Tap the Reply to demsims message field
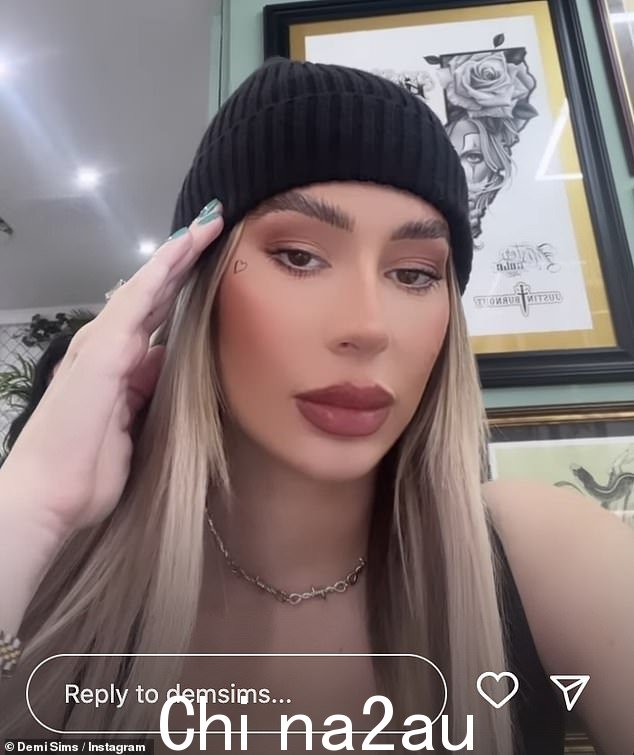 tap(236, 693)
